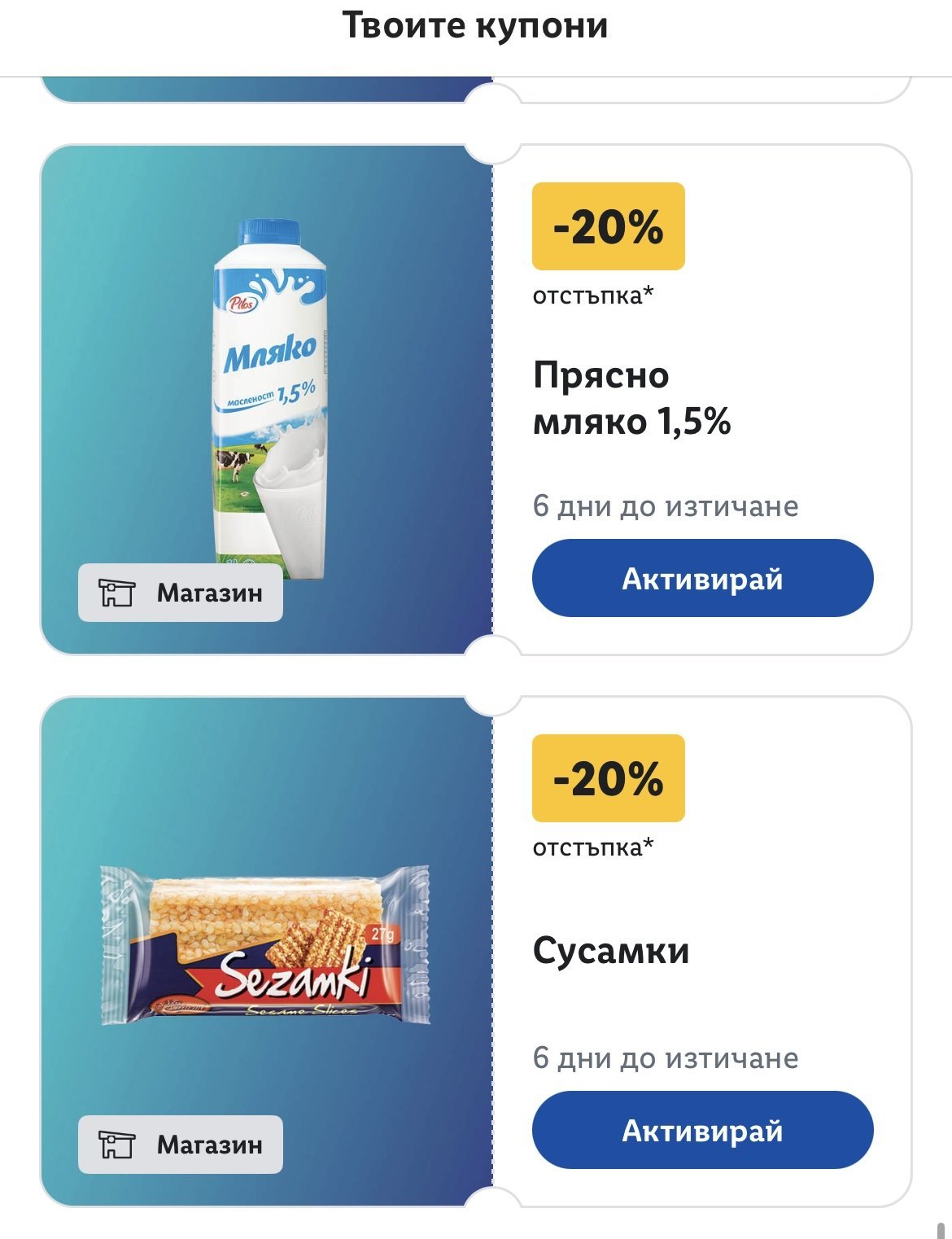Open the Прясно мляко 1,5% coupon card

(x=631, y=398)
